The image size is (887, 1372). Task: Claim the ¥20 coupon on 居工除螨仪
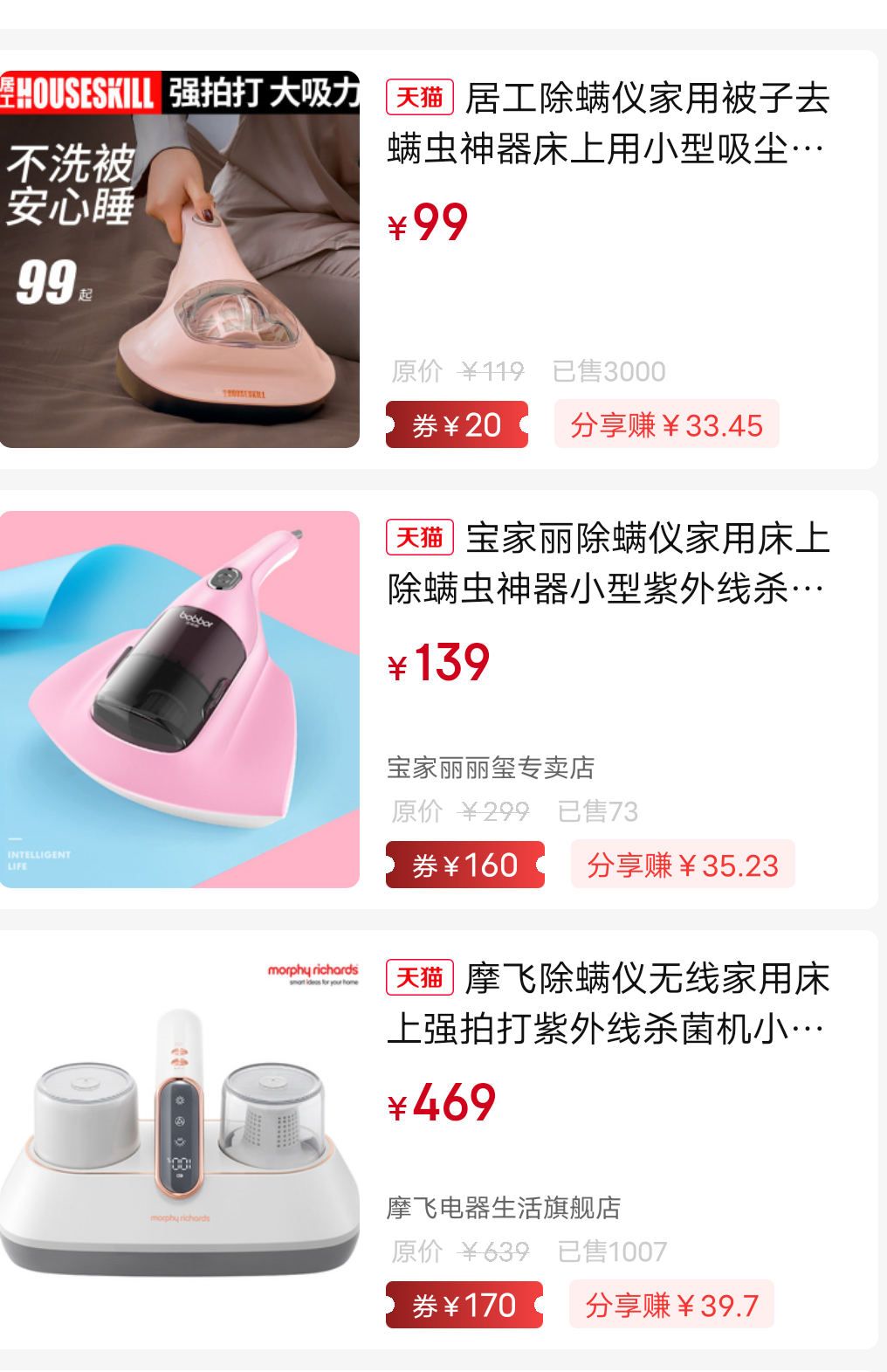[x=457, y=425]
